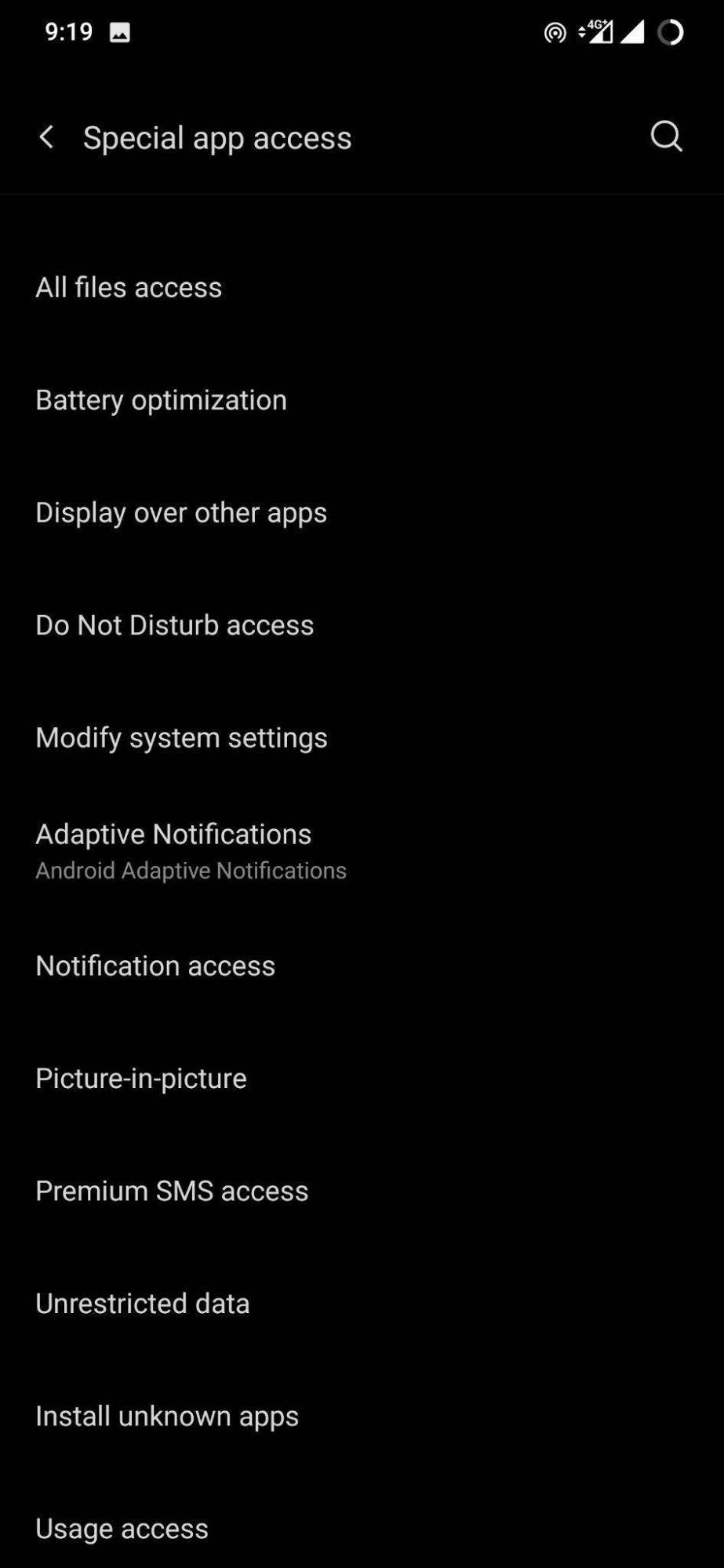Tap the battery icon in status bar

tap(672, 32)
